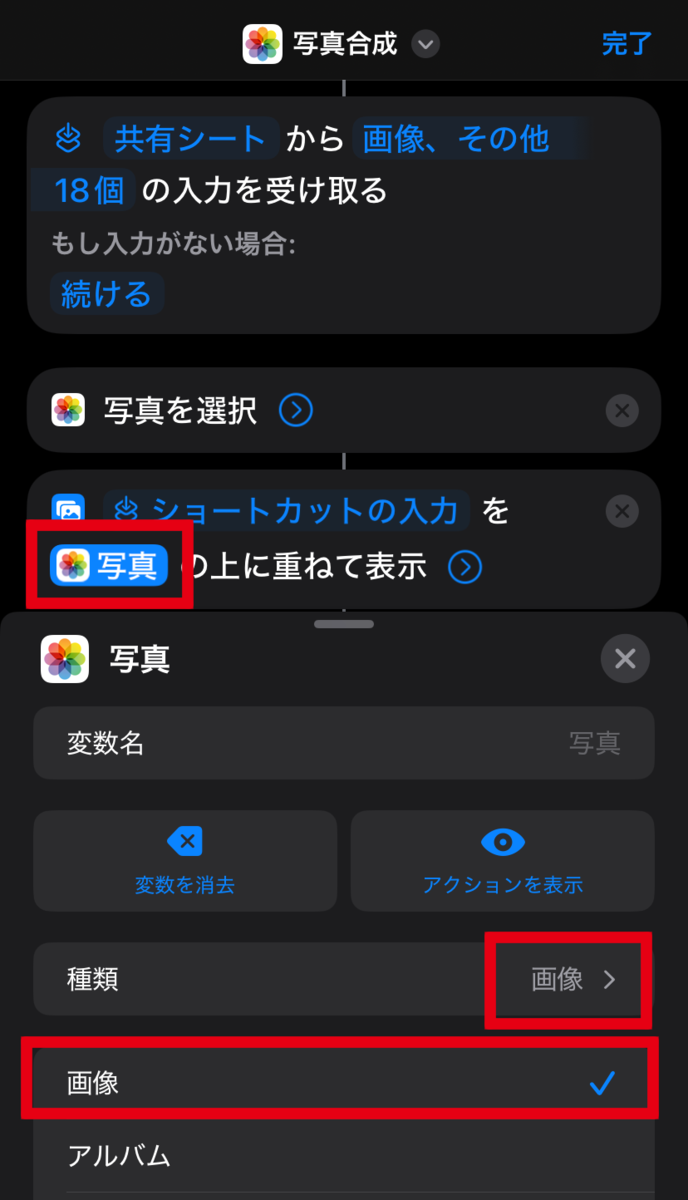Tap 完了 to finish editing
The width and height of the screenshot is (688, 1200).
(627, 44)
